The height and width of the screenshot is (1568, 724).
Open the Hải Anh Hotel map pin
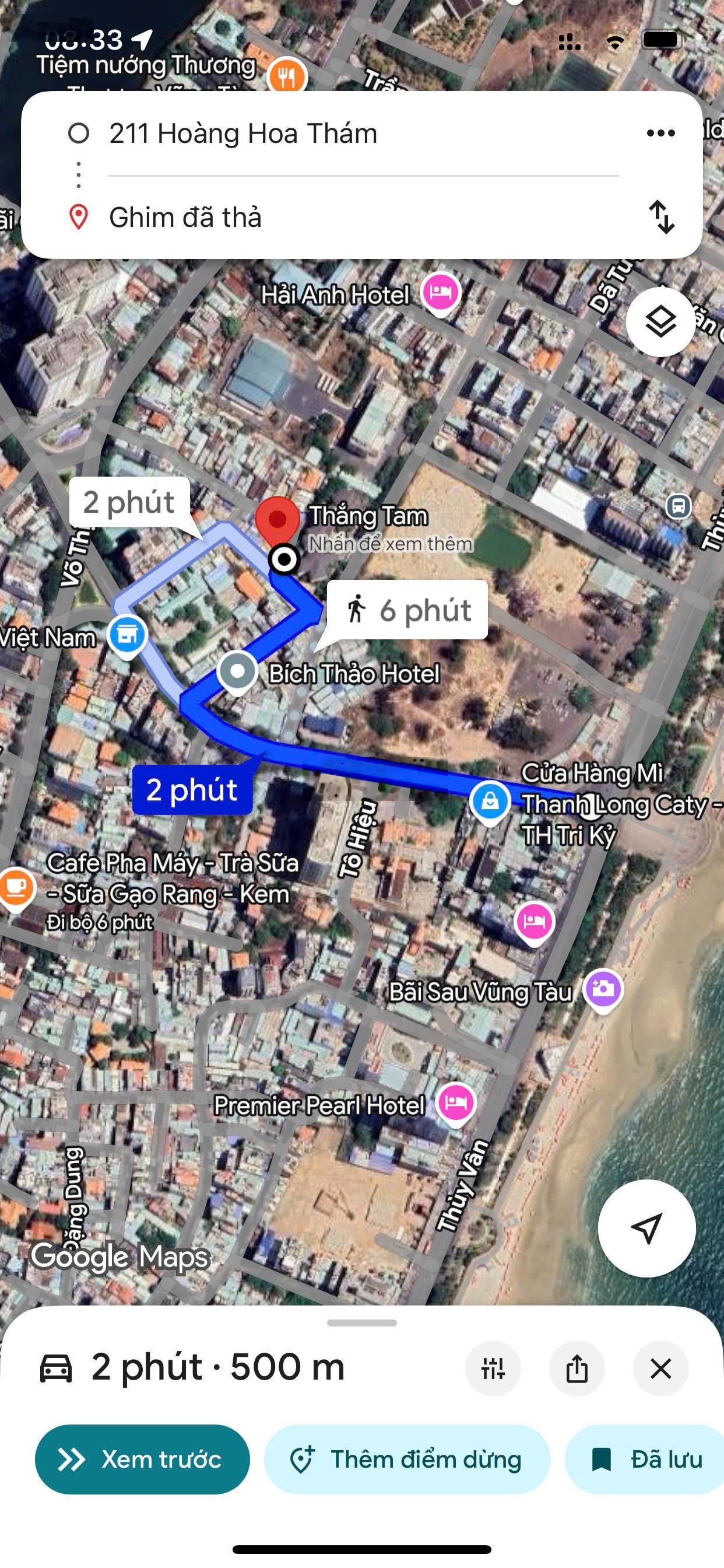click(441, 293)
